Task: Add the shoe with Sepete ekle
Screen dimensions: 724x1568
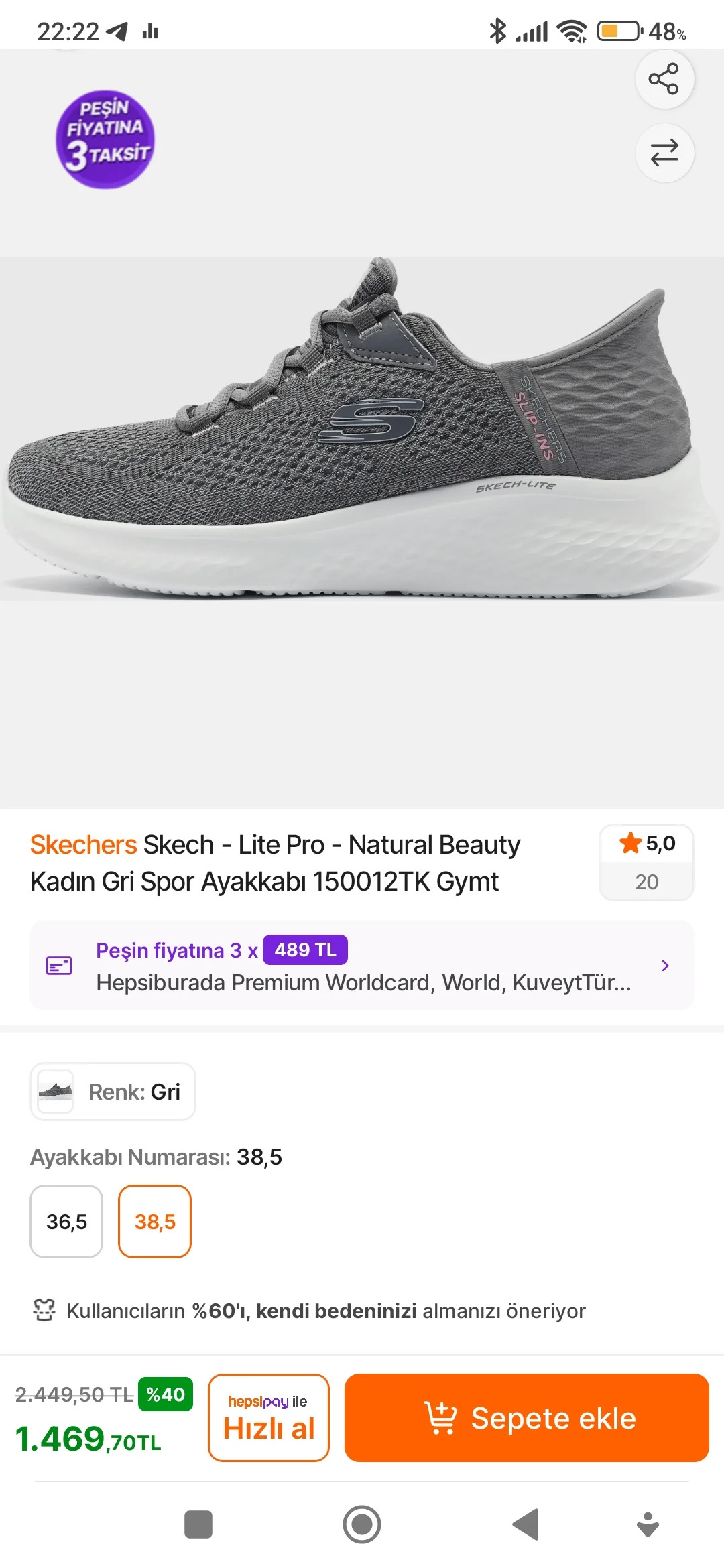Action: point(526,1417)
